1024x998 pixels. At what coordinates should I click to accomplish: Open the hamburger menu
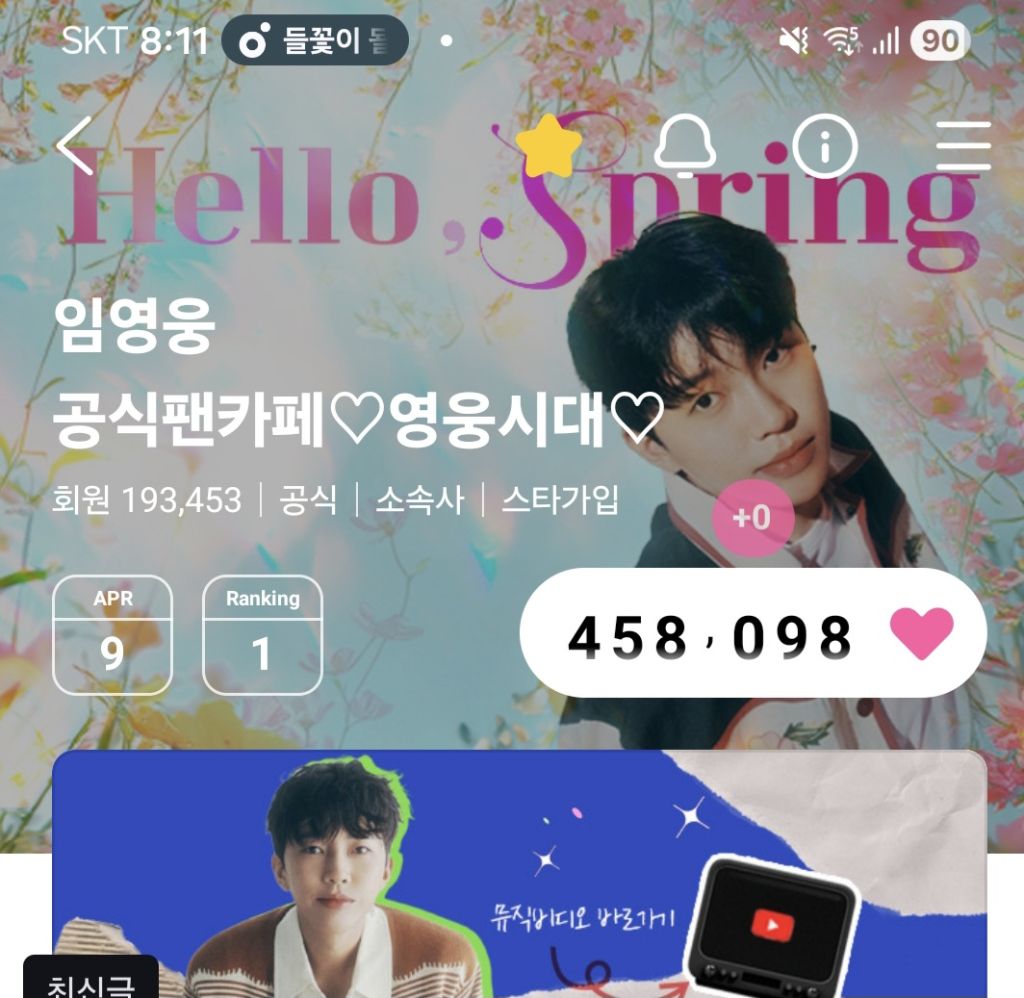(964, 146)
